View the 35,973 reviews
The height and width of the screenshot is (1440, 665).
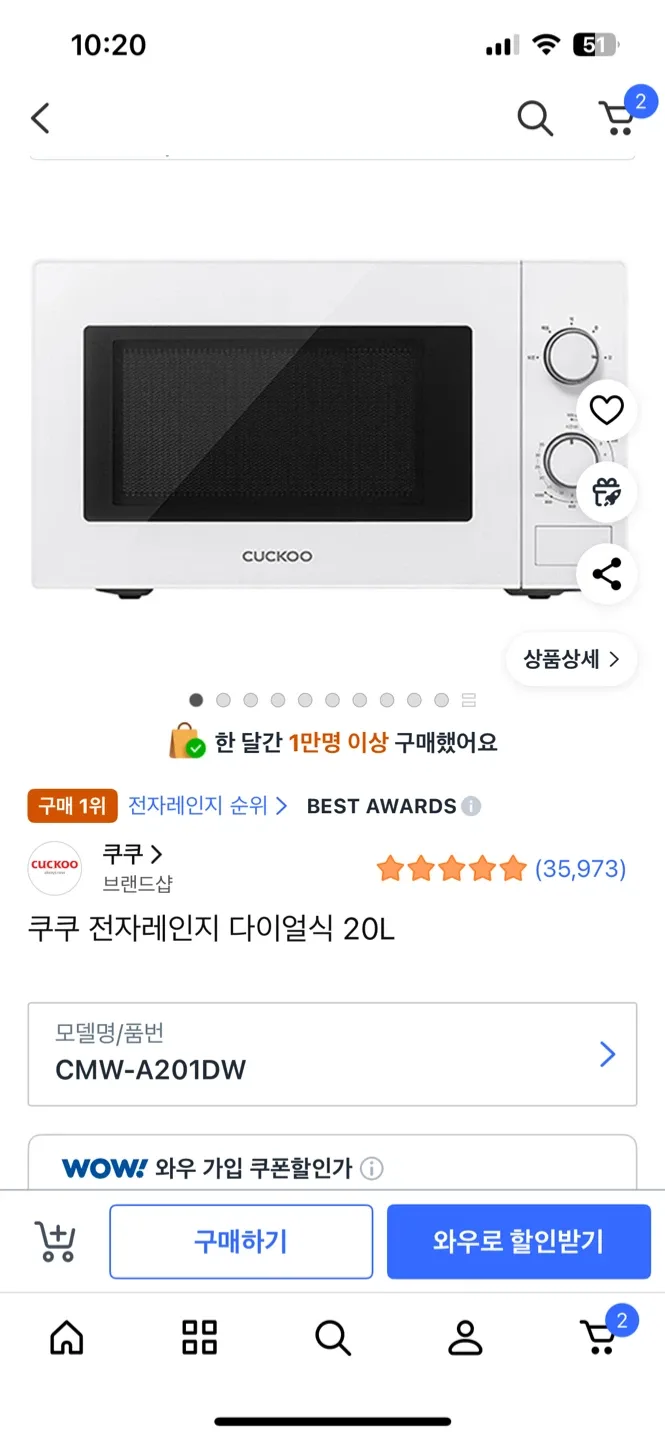(x=580, y=869)
